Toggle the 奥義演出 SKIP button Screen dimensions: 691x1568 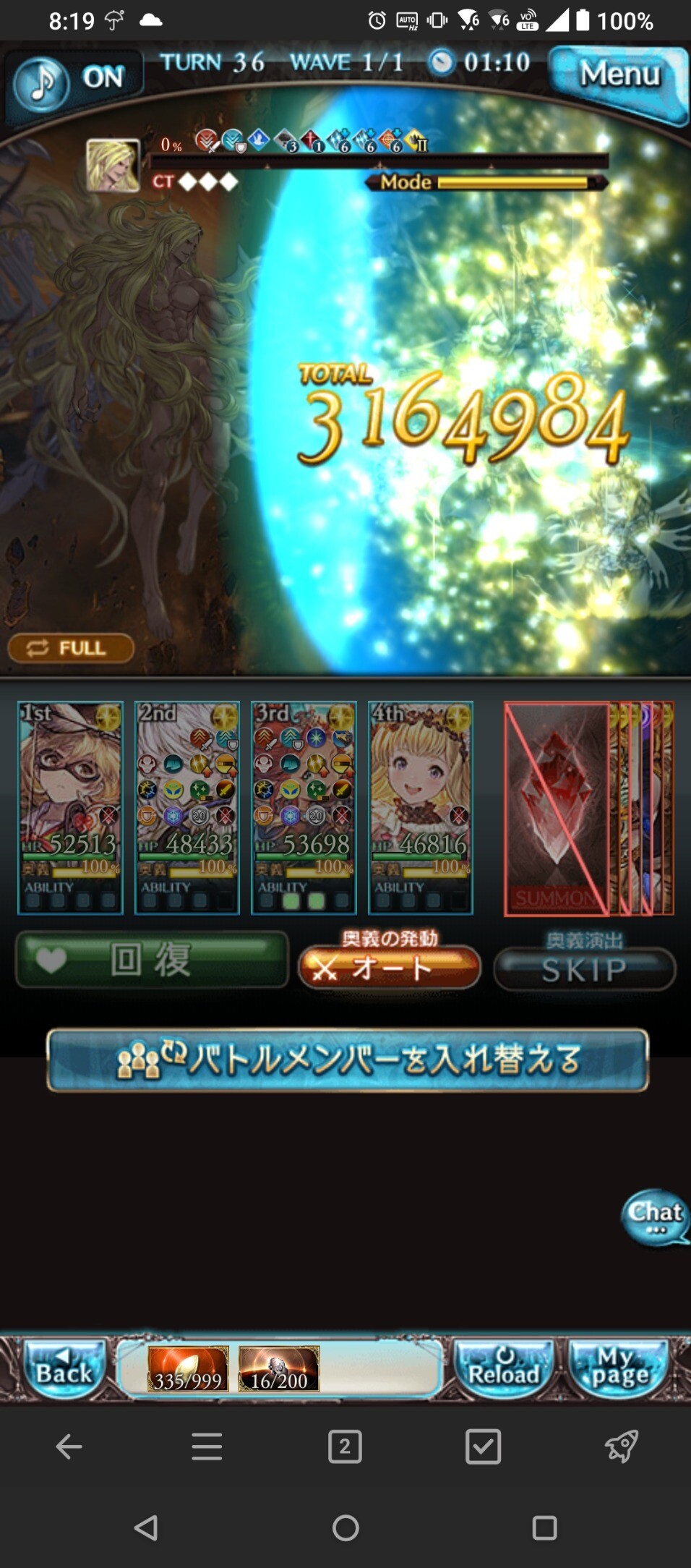click(584, 969)
